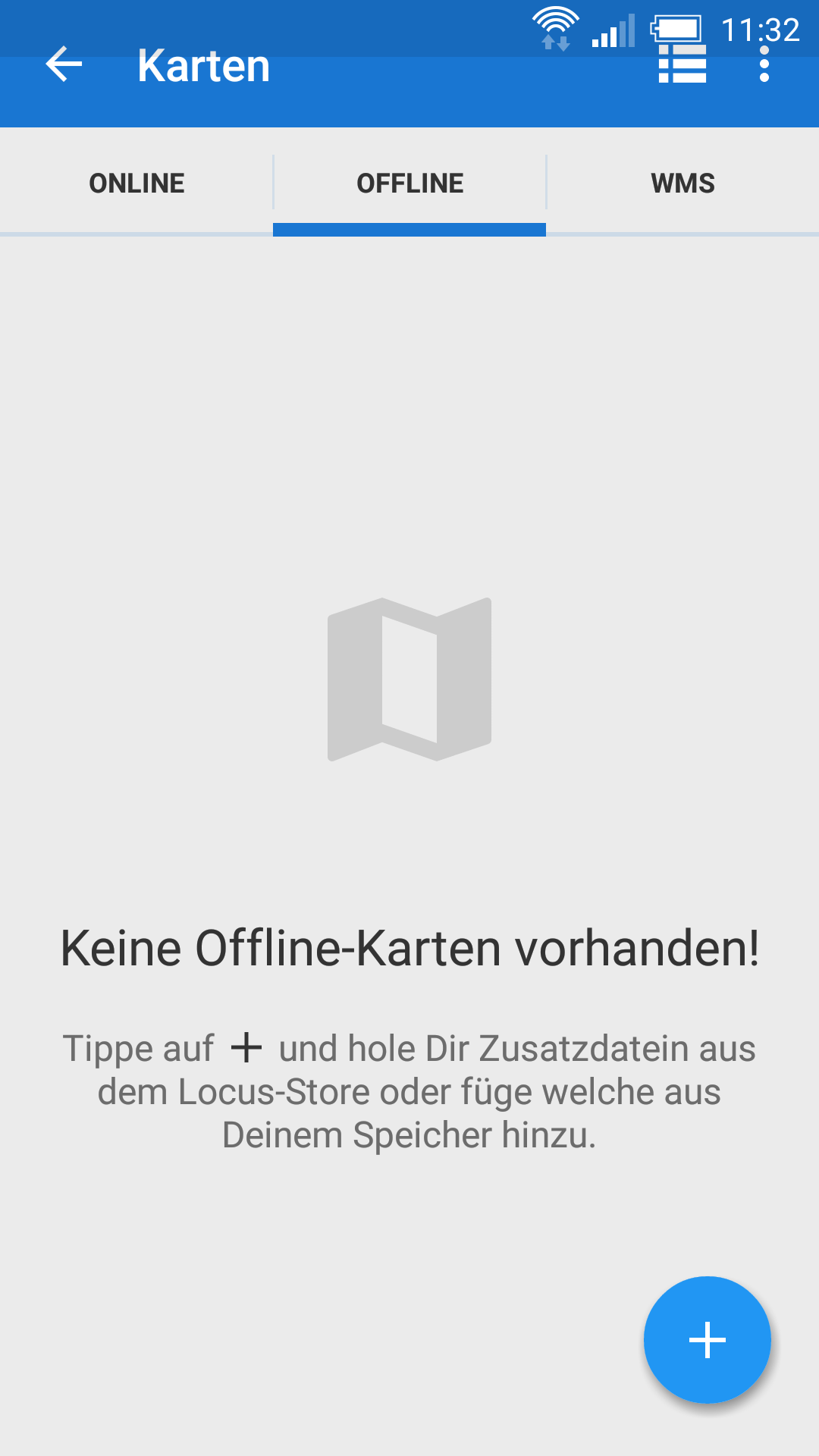
Task: Go back from the Karten screen
Action: [64, 64]
